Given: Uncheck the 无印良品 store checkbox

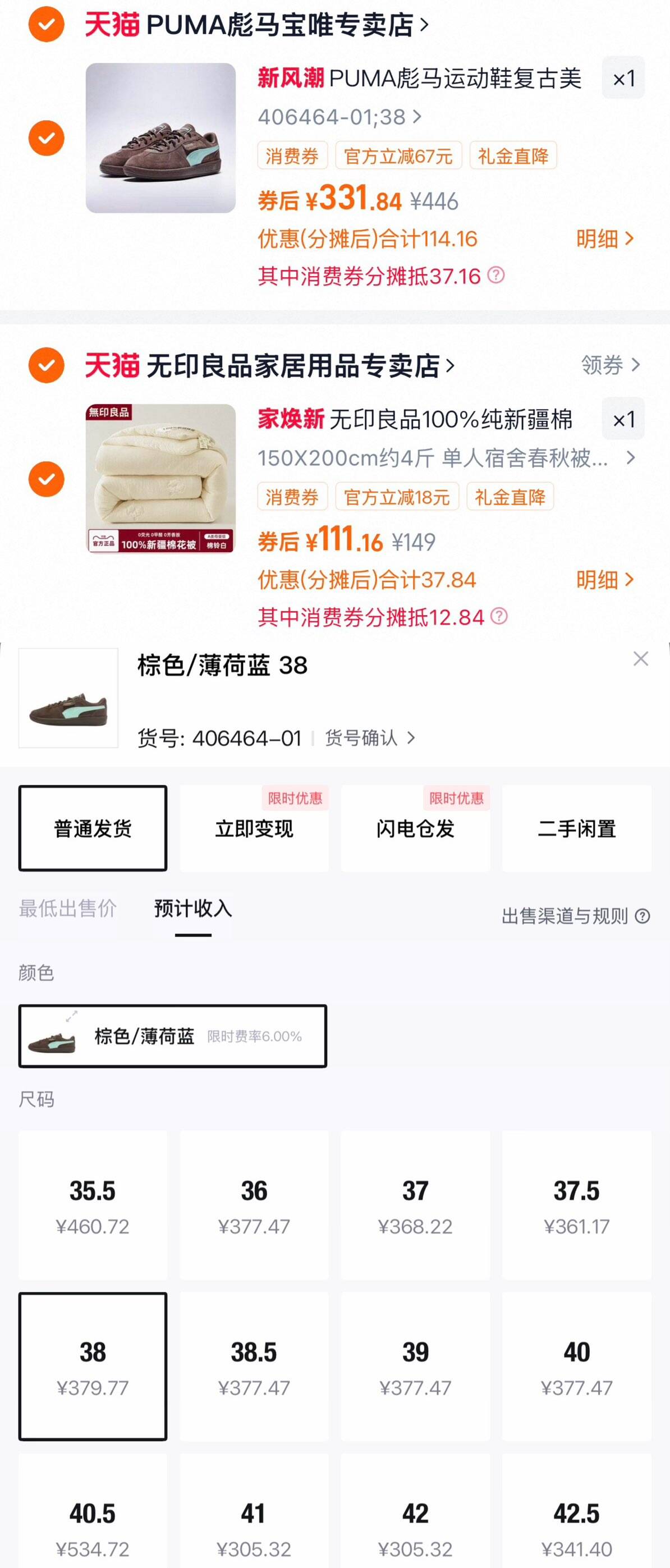Looking at the screenshot, I should pos(46,365).
